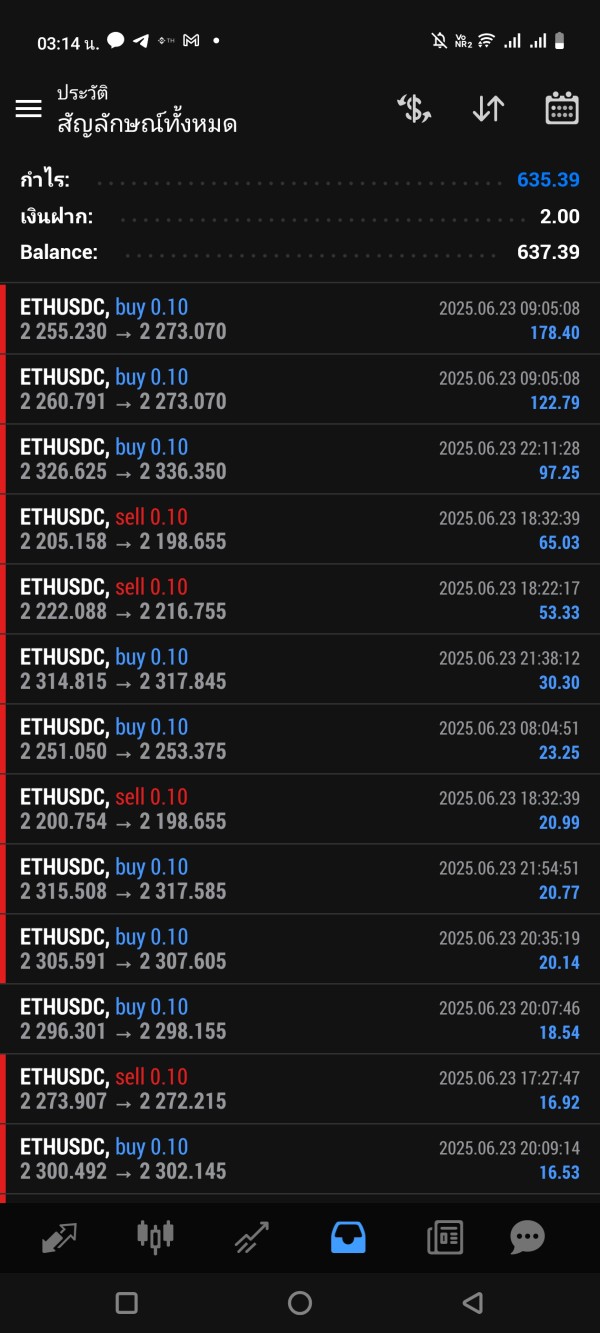Screen dimensions: 600x1333
Task: Go to the system home screen
Action: [x=300, y=1302]
